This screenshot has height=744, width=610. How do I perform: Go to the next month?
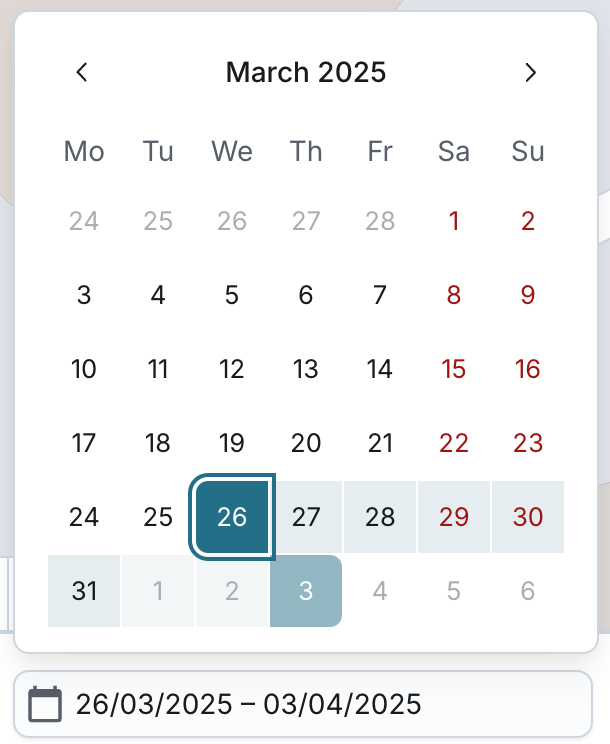click(530, 72)
